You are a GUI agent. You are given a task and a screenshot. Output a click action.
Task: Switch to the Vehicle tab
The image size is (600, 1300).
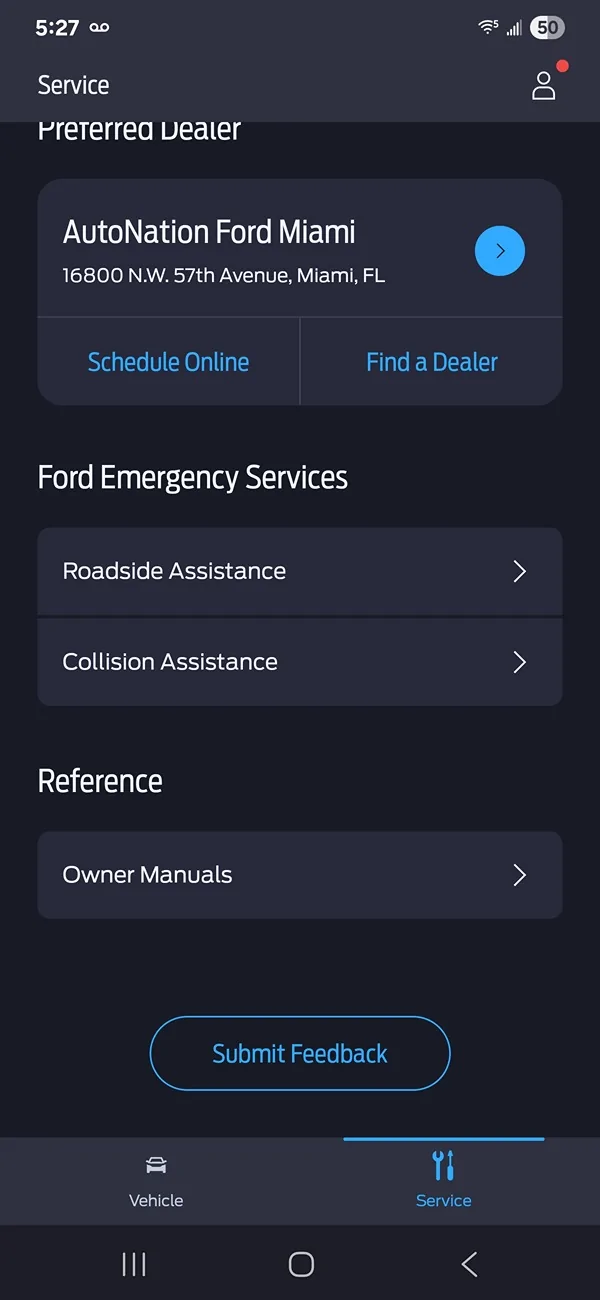pos(156,1180)
